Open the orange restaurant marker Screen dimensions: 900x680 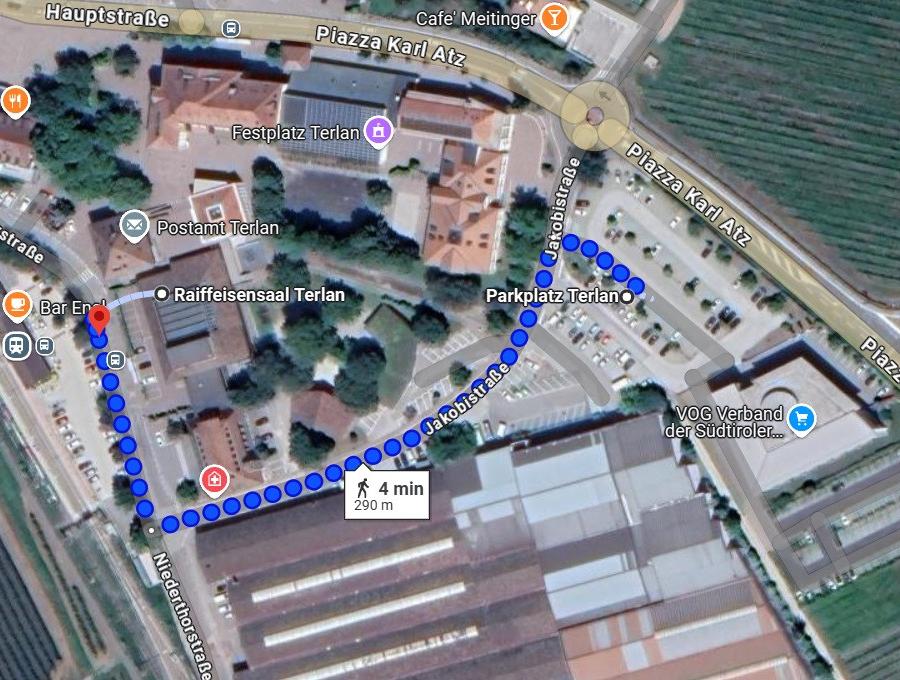15,100
